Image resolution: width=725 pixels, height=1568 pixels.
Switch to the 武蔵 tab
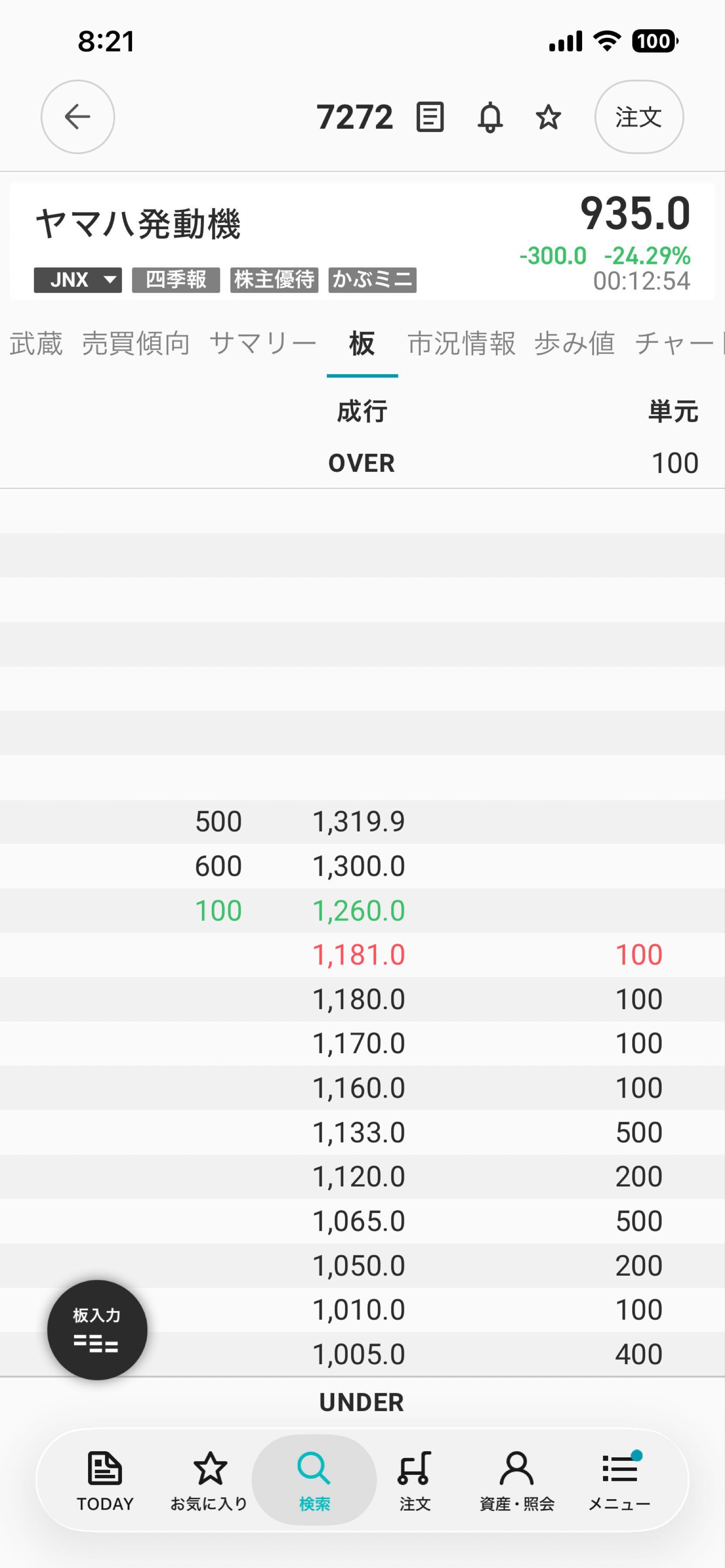tap(36, 343)
